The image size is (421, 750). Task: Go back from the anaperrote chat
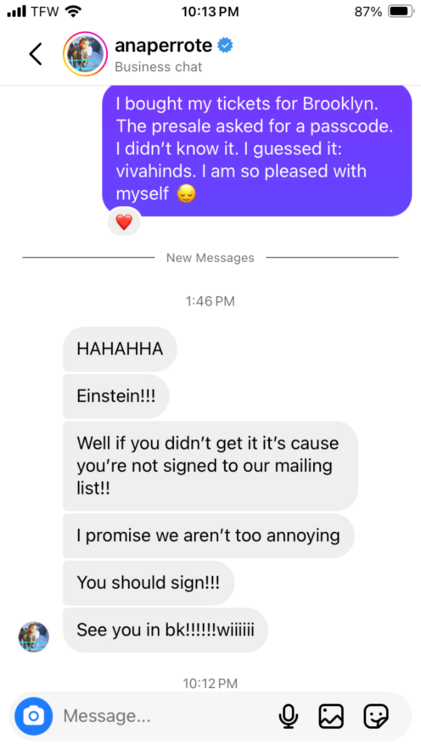(36, 54)
